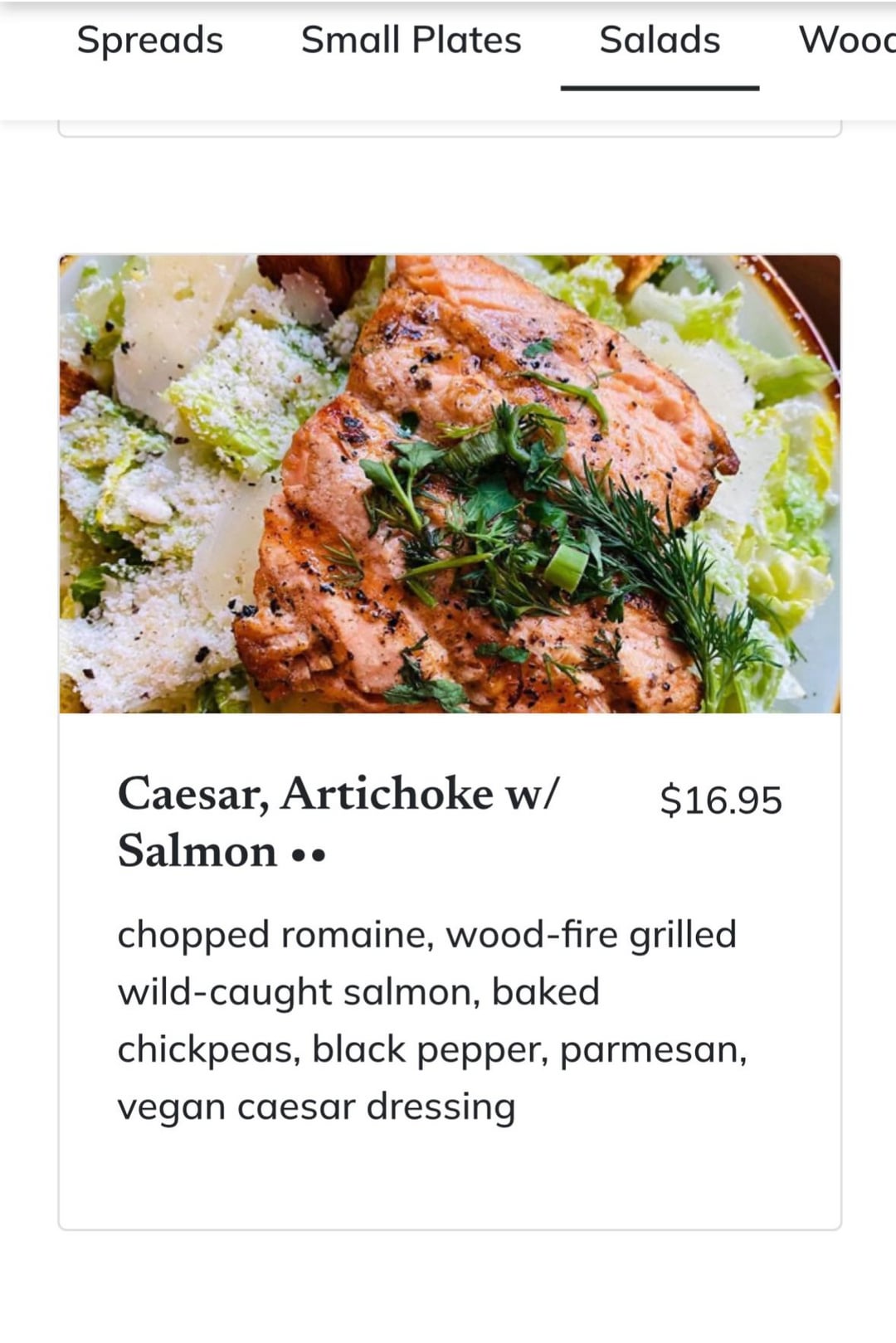896x1343 pixels.
Task: Switch to the Spreads tab
Action: tap(150, 40)
